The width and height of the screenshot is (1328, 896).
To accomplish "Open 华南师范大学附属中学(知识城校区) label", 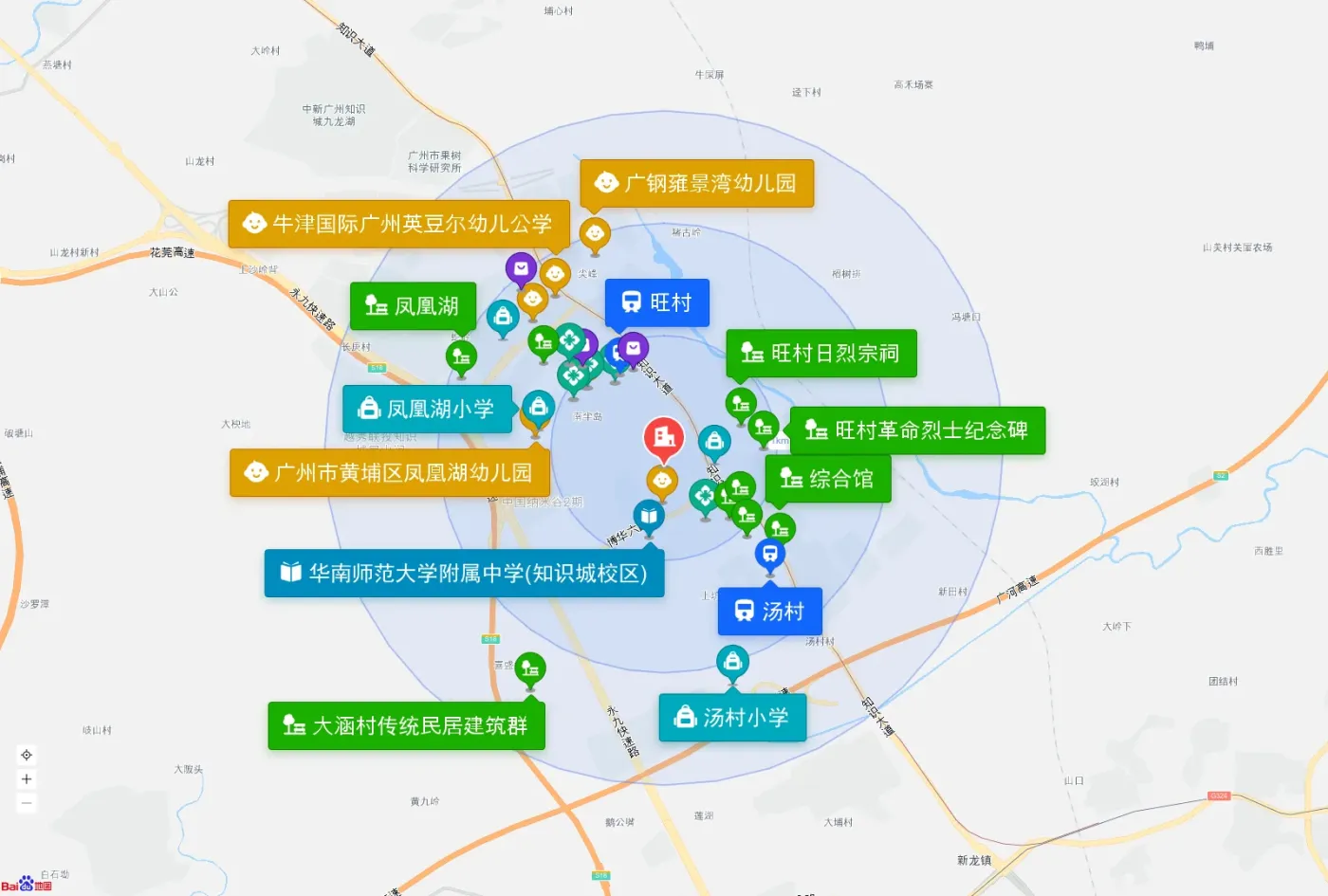I will pos(464,573).
